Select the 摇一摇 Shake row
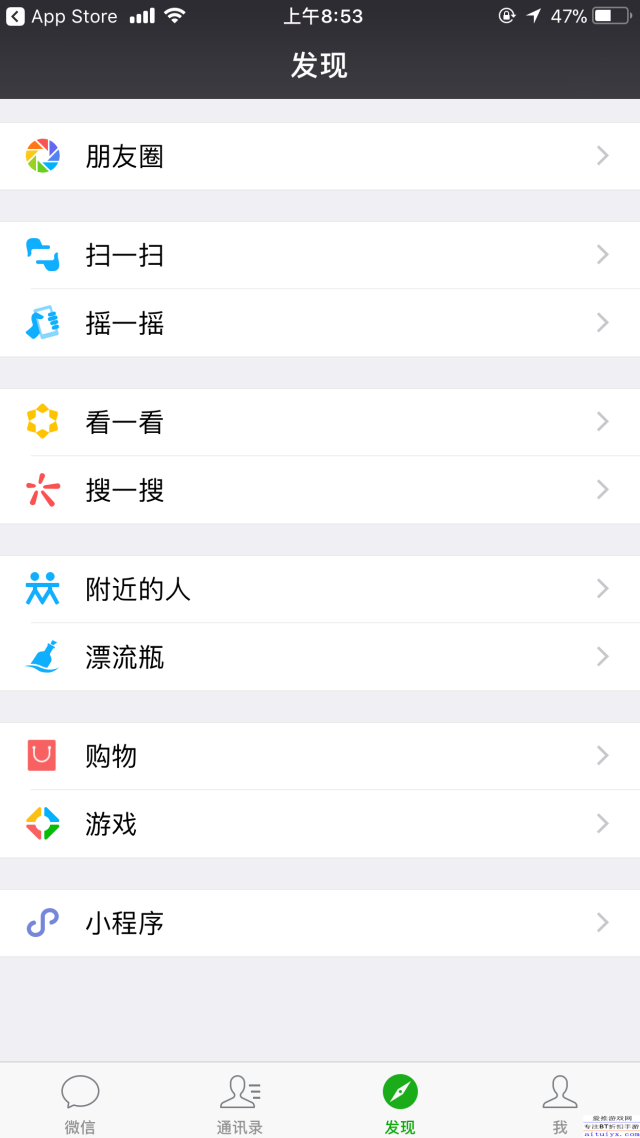The height and width of the screenshot is (1138, 640). [x=320, y=323]
